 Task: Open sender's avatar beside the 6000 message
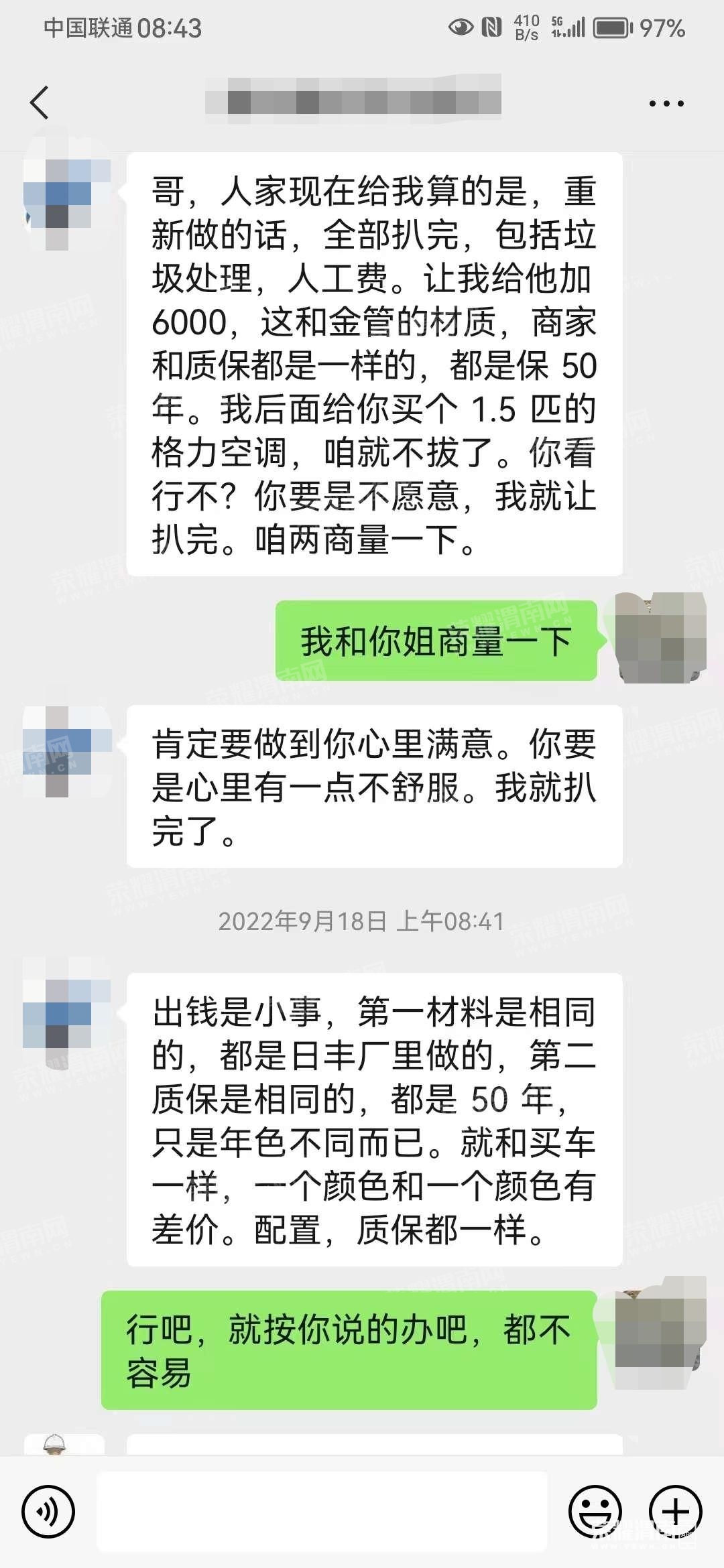coord(67,194)
